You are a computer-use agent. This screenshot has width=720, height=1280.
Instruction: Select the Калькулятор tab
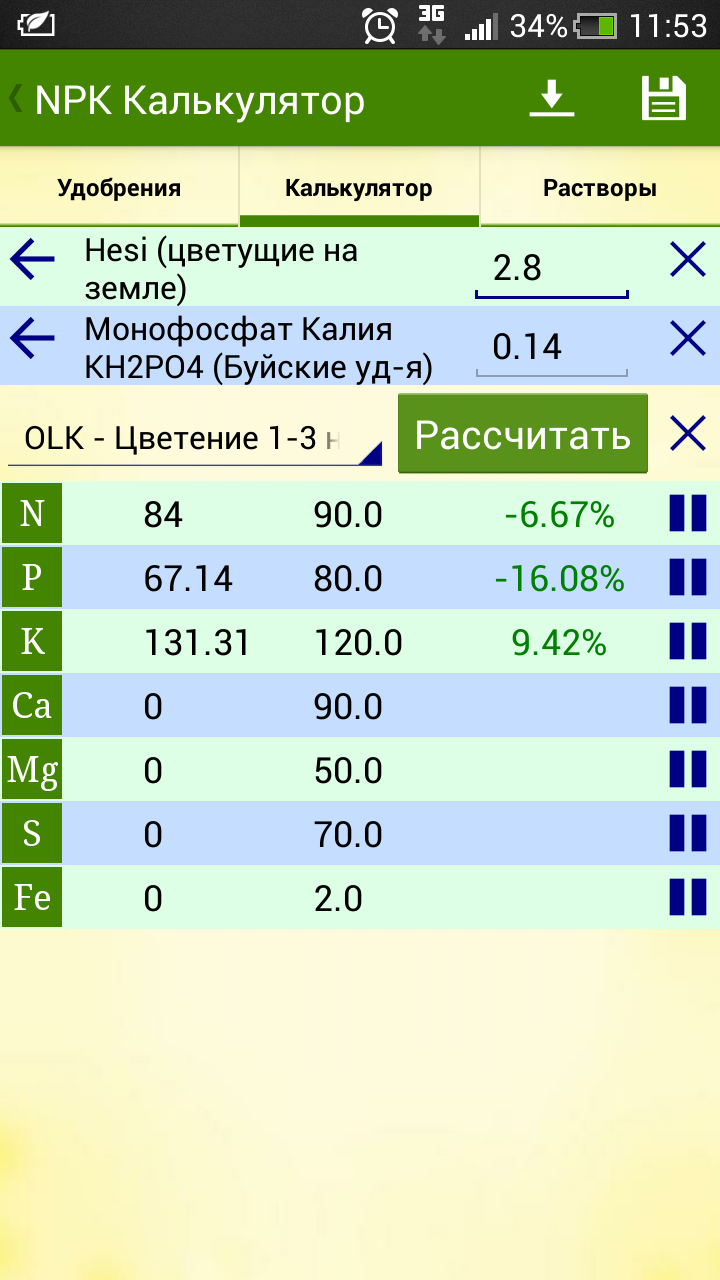tap(359, 188)
